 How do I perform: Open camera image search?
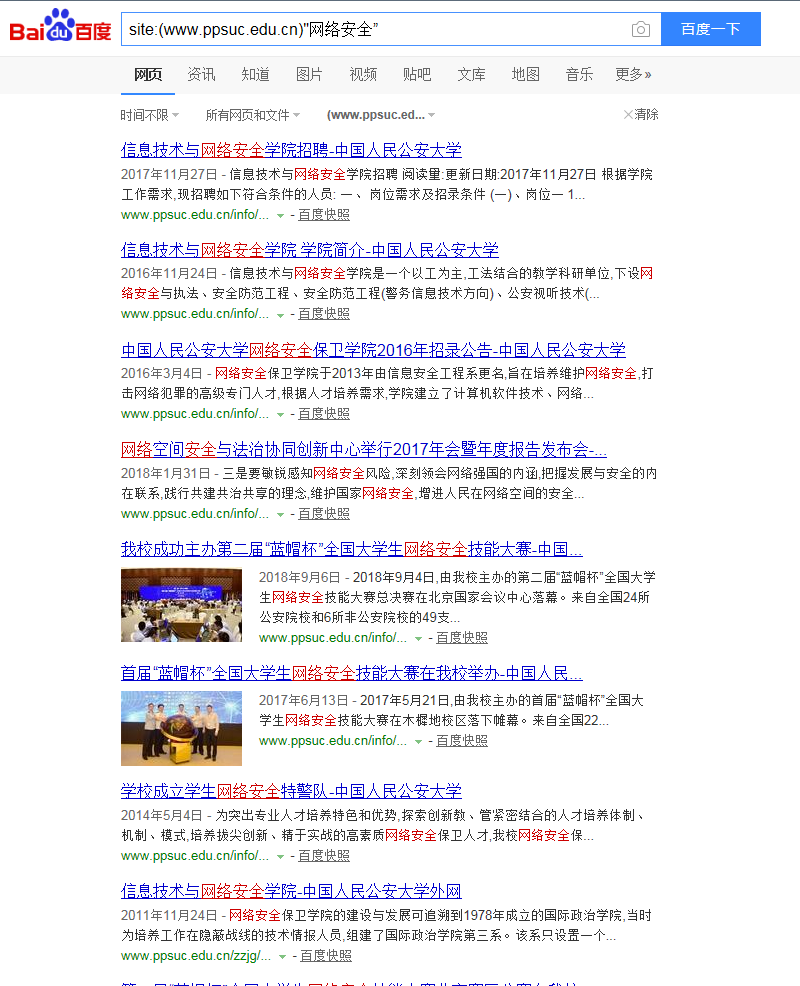641,30
